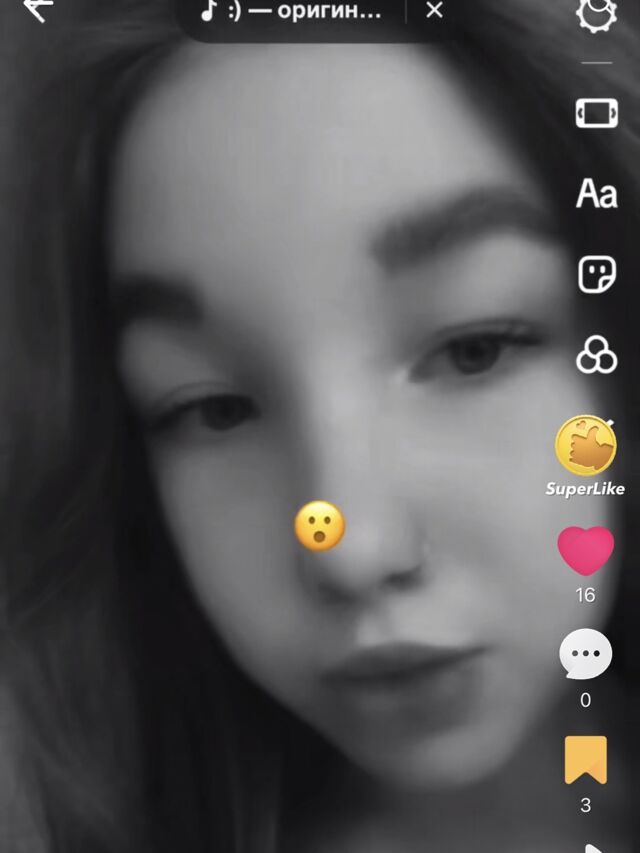Open the settings gear icon

[596, 14]
